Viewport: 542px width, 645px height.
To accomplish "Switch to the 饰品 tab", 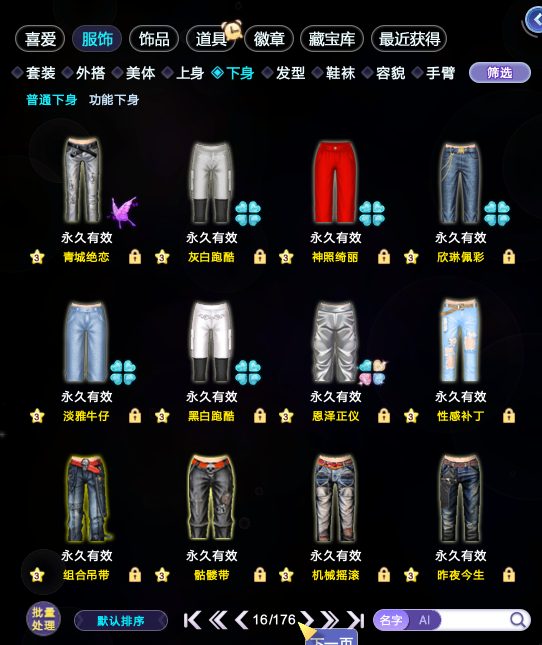I will coord(154,39).
